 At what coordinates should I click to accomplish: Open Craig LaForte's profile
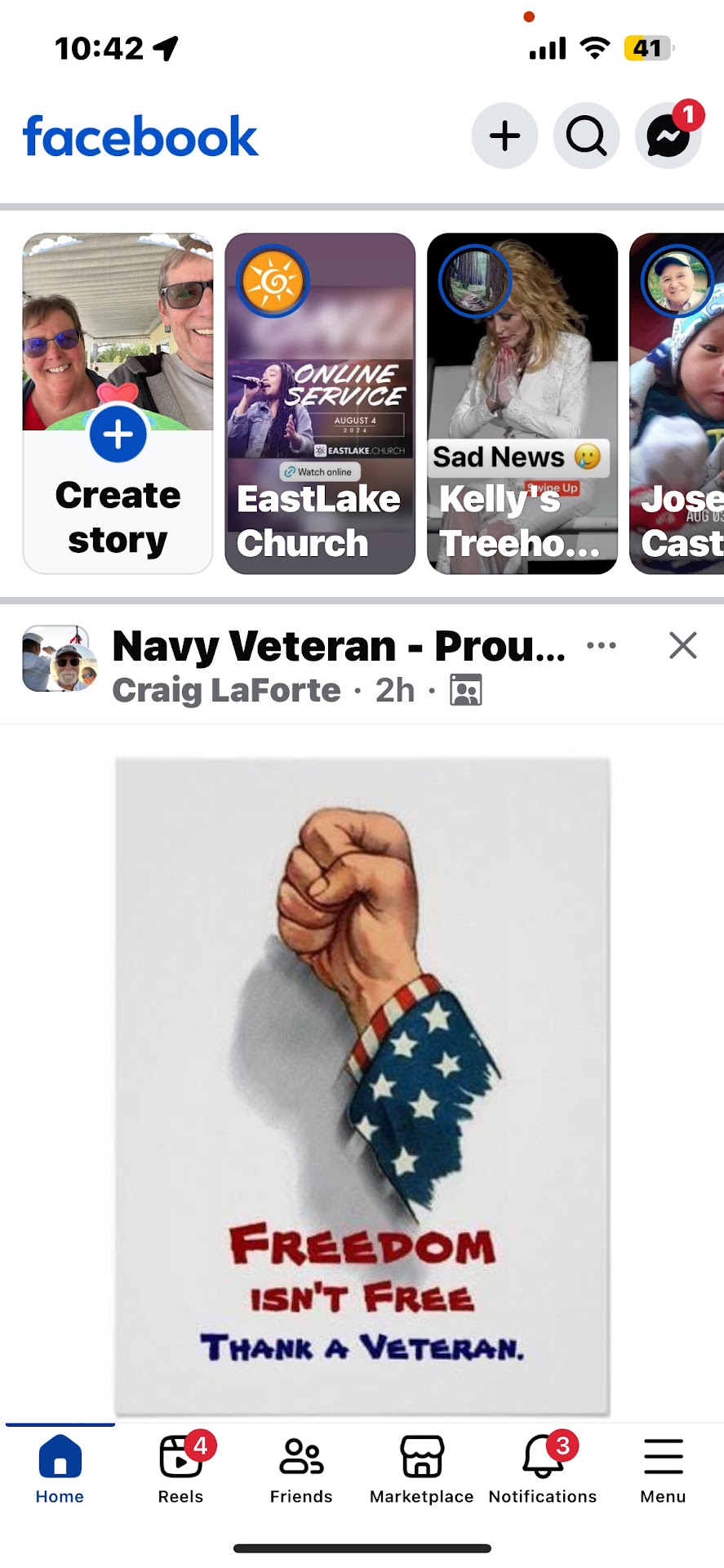(226, 691)
